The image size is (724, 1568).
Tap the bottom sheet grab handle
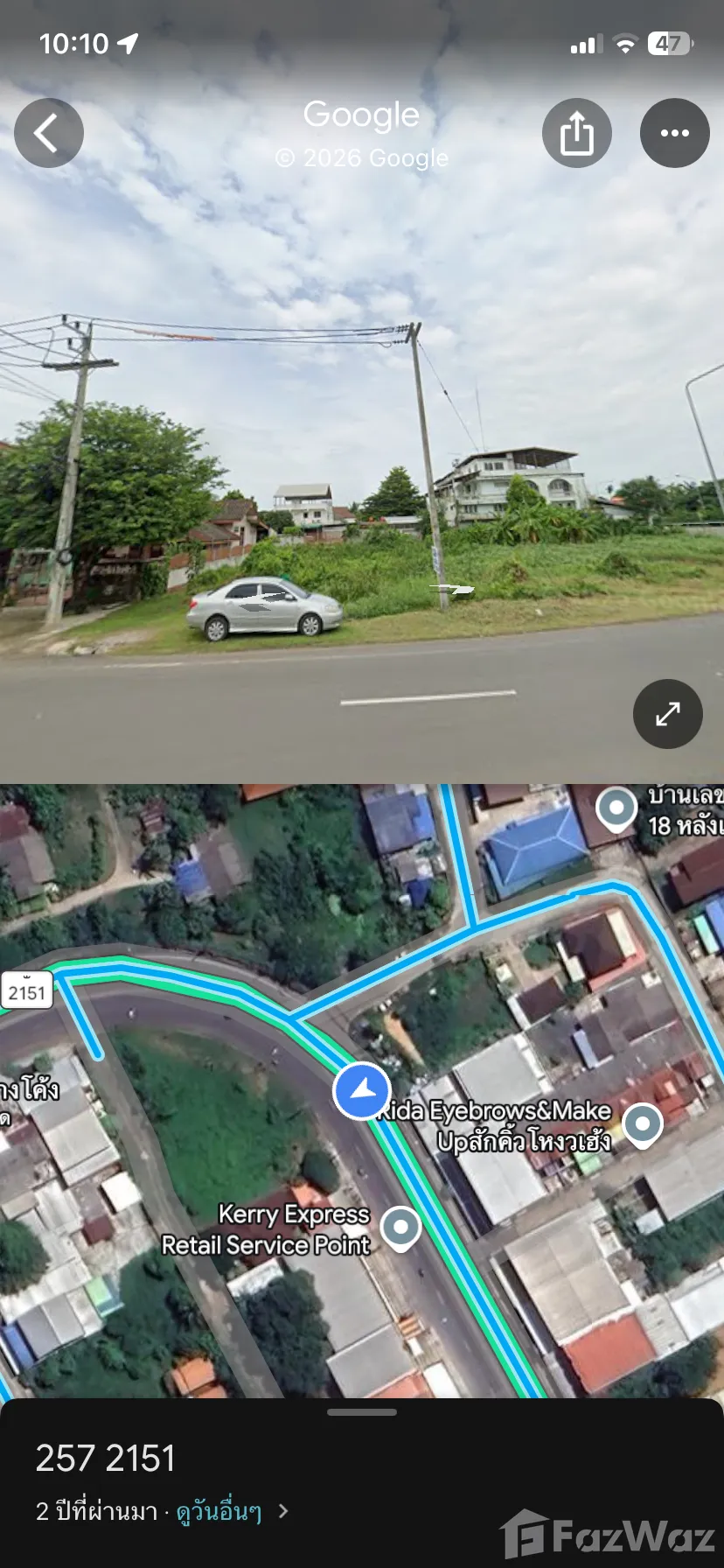pos(362,1411)
